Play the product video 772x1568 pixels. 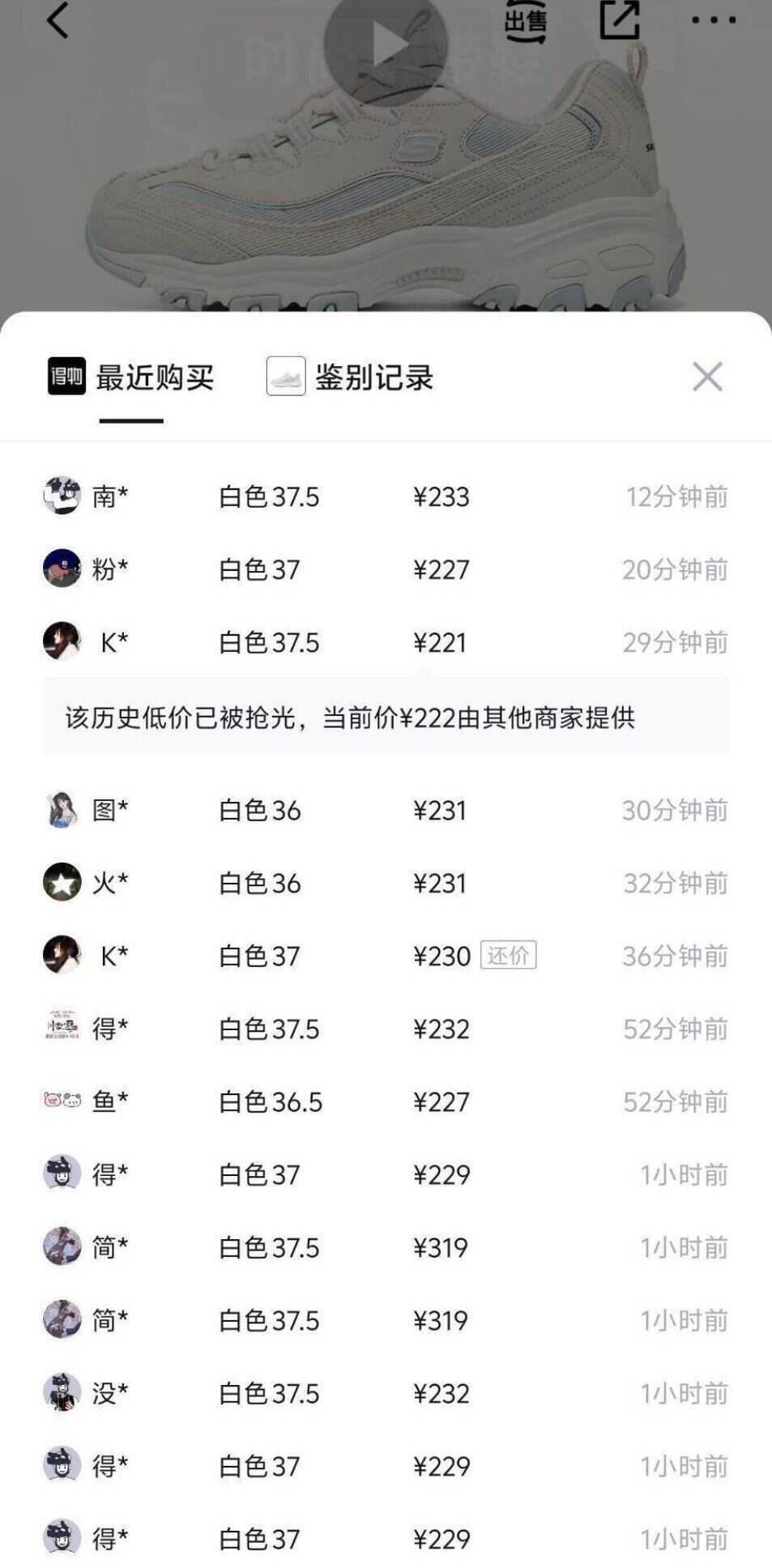point(386,45)
